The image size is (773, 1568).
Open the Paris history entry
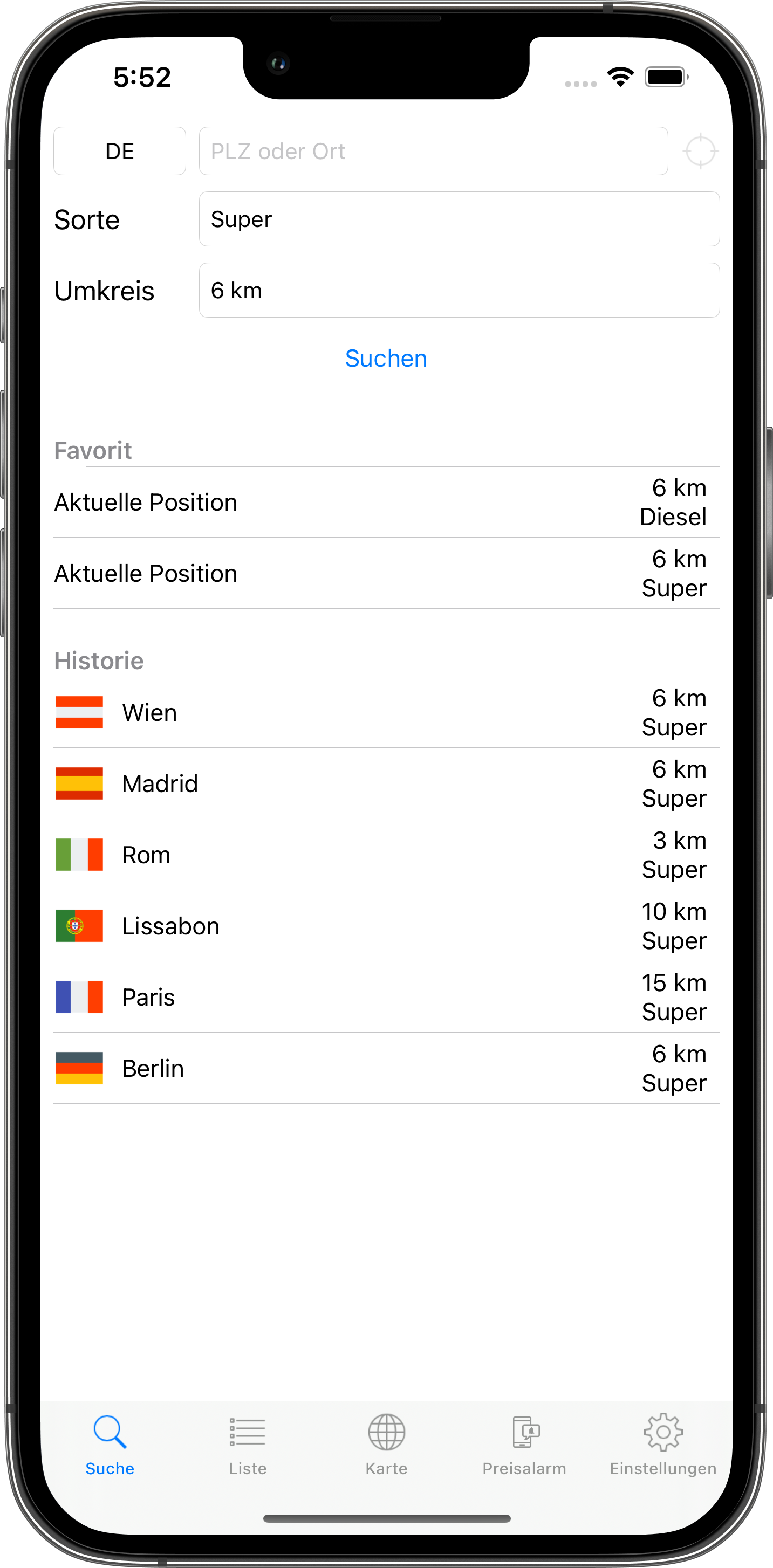click(386, 998)
